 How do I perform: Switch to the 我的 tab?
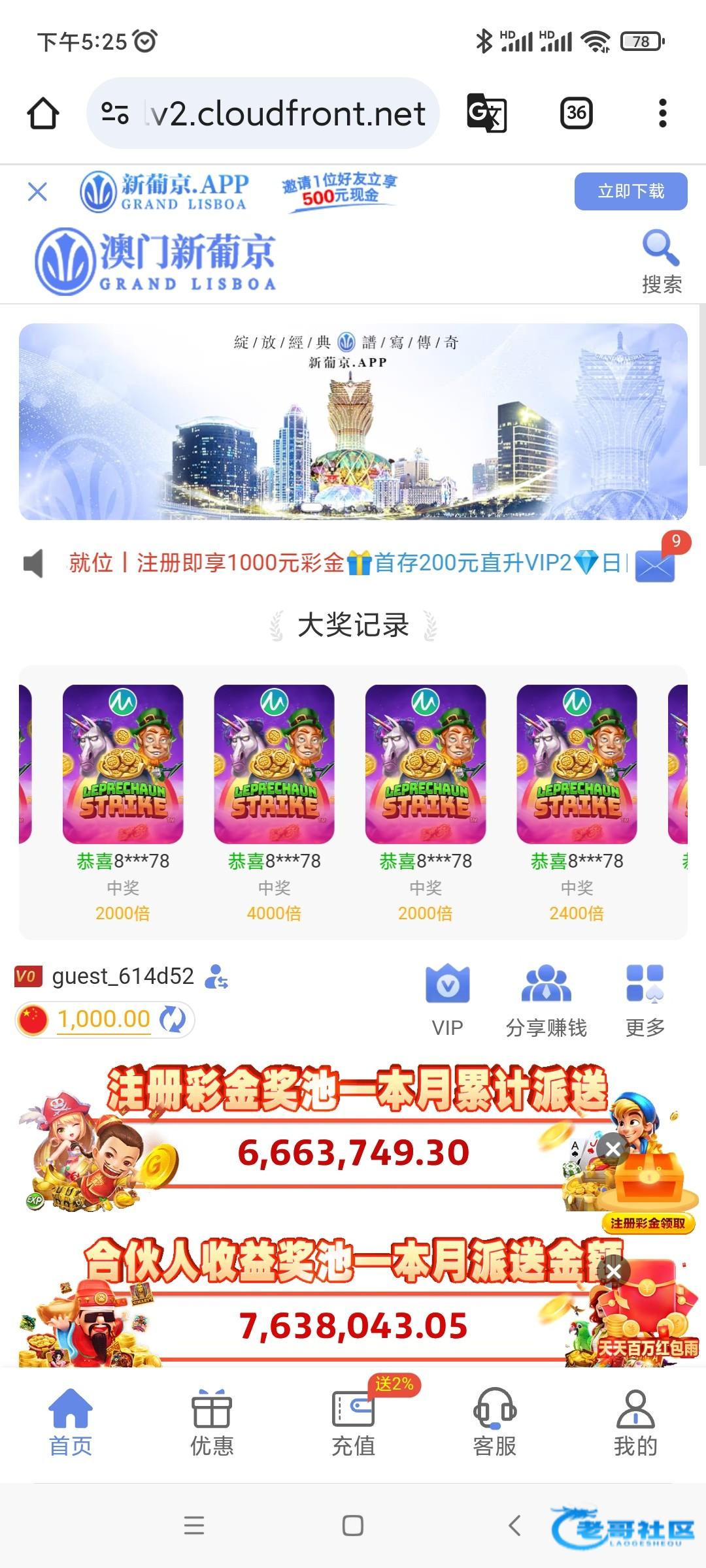[x=635, y=1422]
